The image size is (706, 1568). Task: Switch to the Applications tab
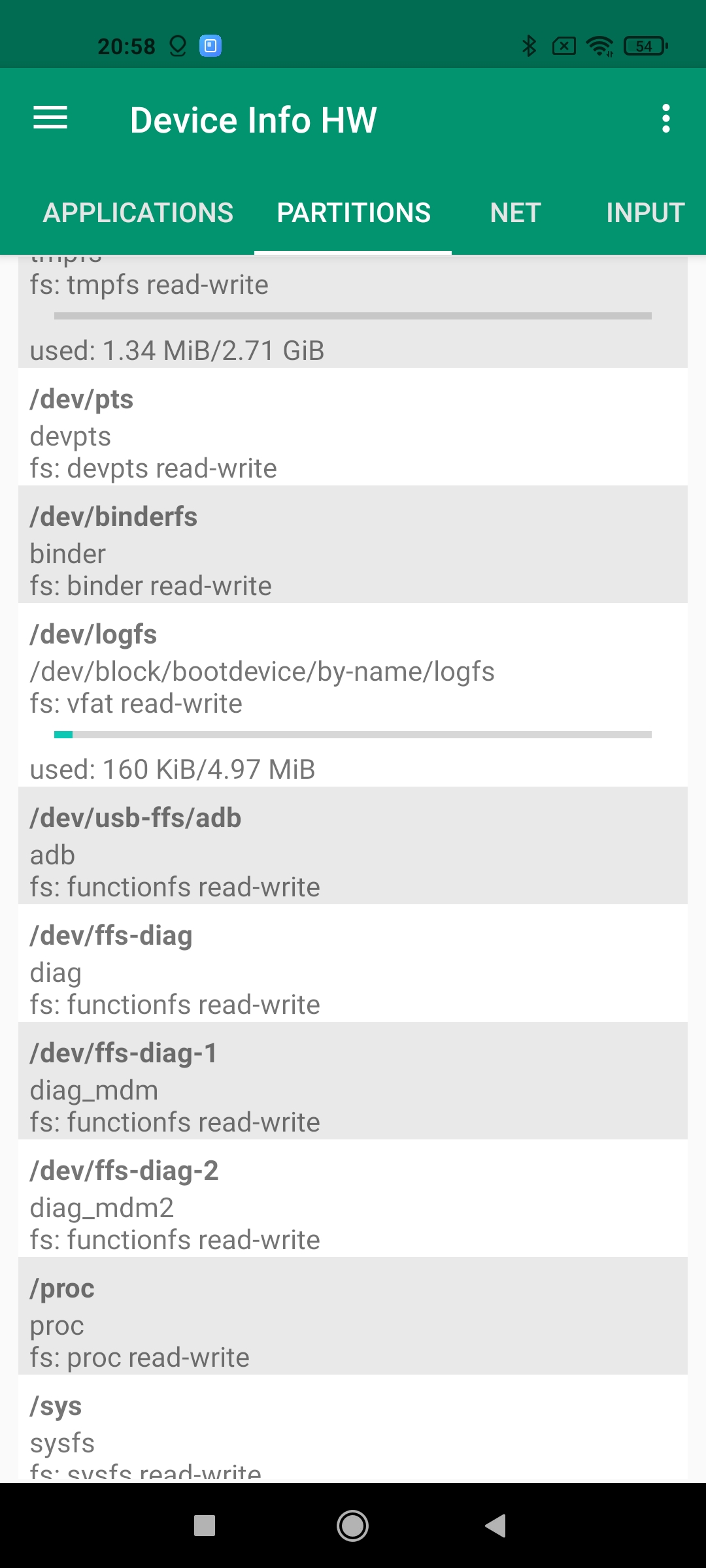[138, 213]
